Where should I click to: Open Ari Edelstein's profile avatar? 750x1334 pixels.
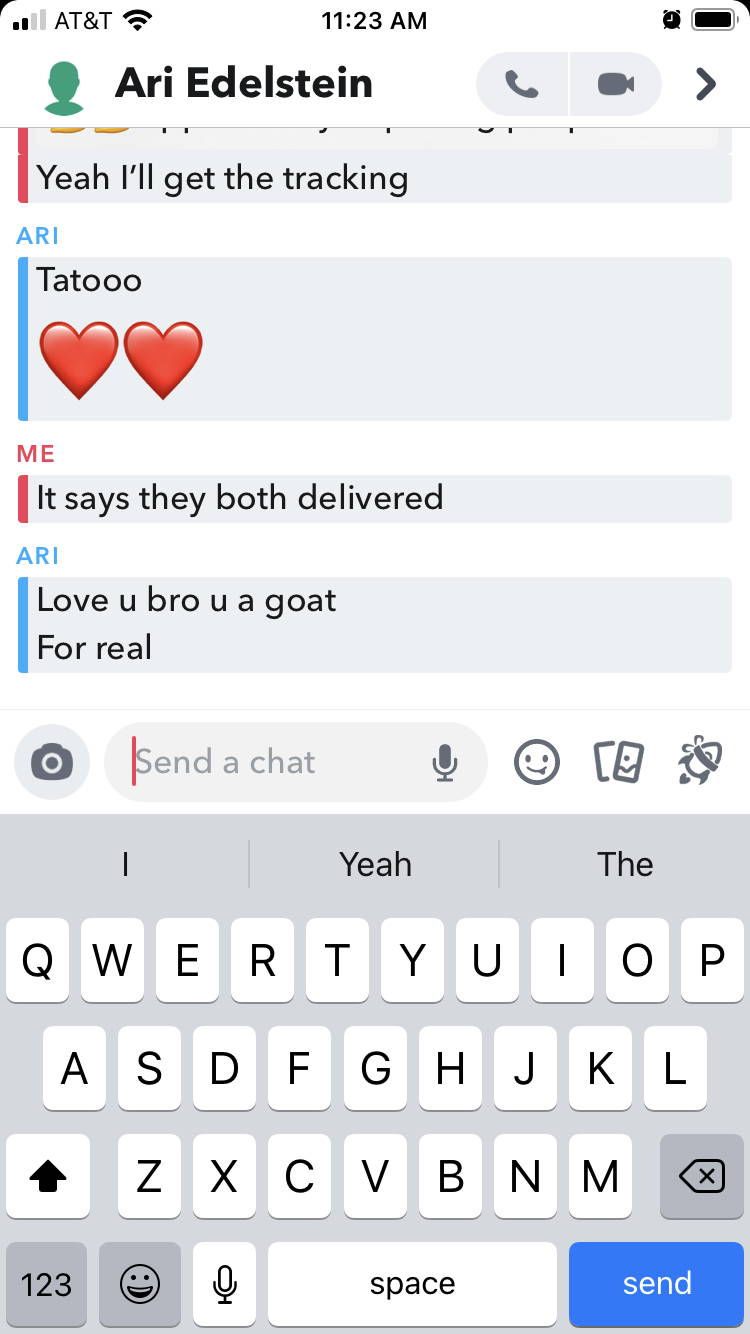click(x=63, y=86)
